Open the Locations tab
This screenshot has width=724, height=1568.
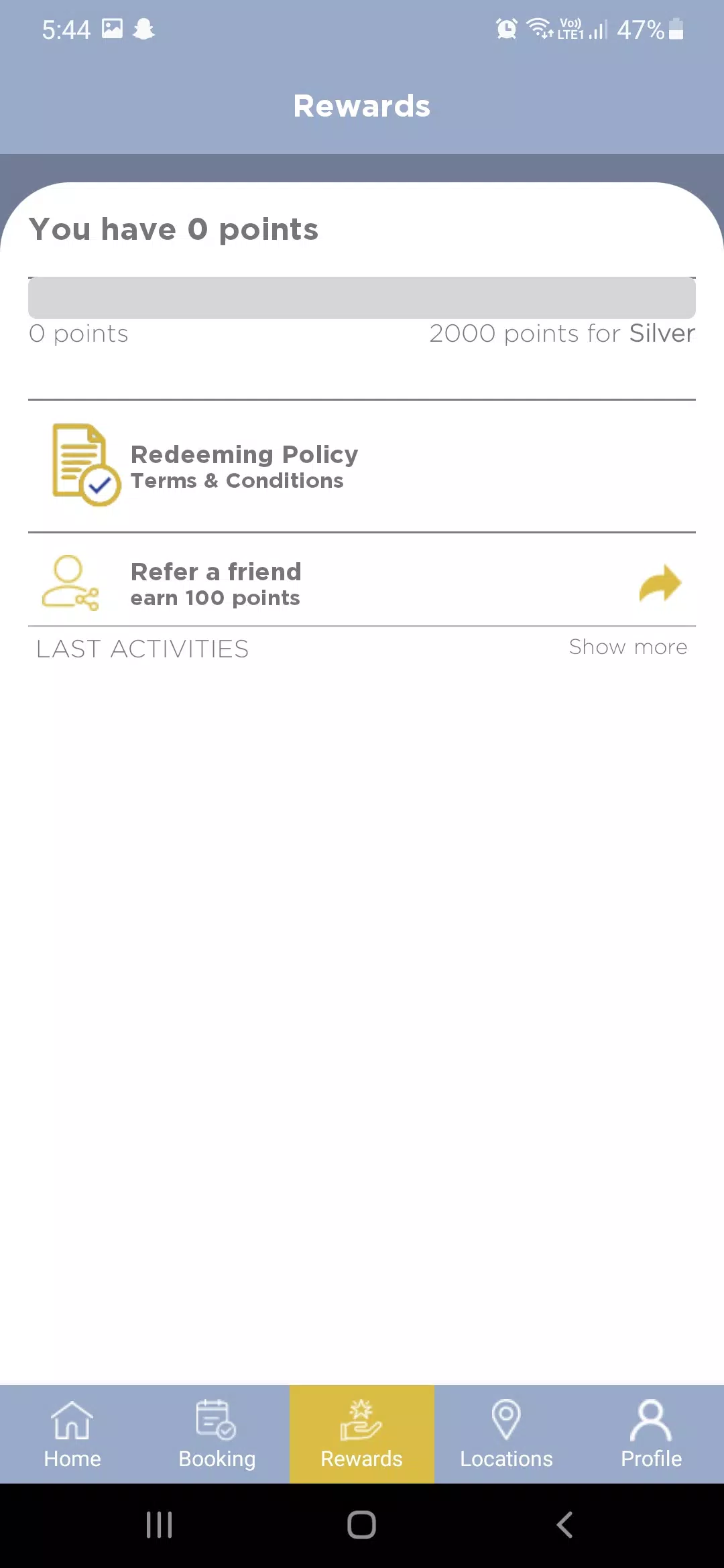[507, 1434]
